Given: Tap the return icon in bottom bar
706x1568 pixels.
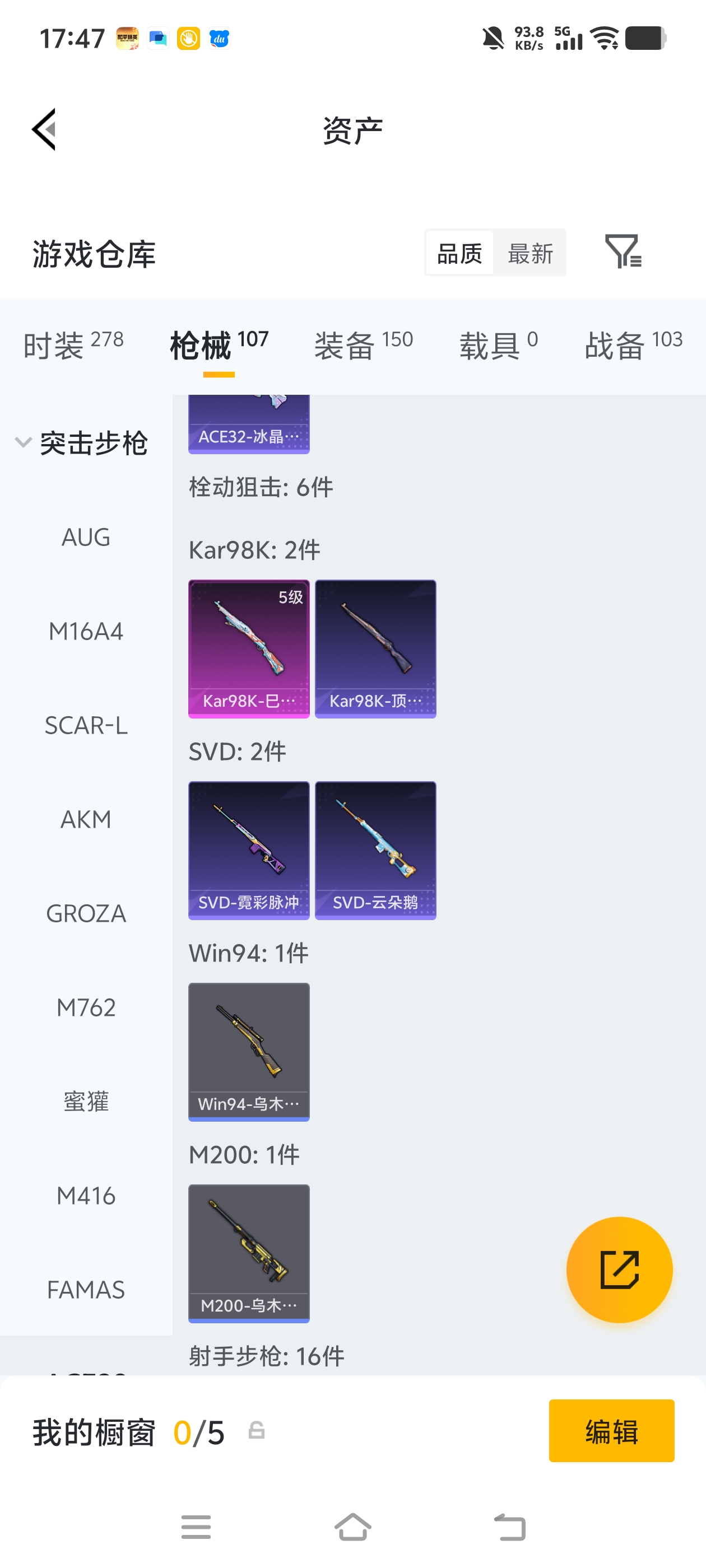Looking at the screenshot, I should (x=510, y=1528).
